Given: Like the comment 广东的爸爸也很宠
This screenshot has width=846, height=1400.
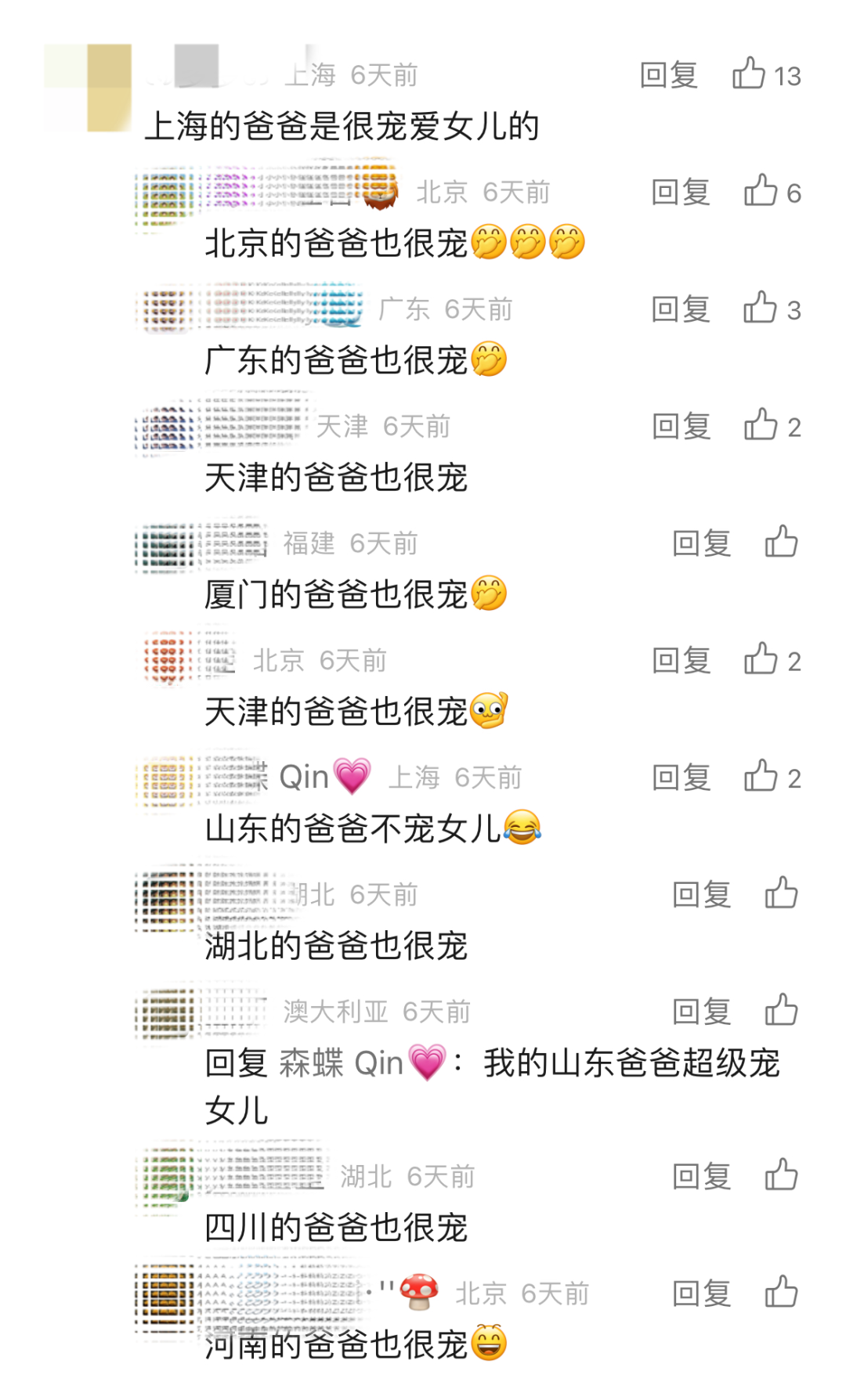Looking at the screenshot, I should (761, 309).
